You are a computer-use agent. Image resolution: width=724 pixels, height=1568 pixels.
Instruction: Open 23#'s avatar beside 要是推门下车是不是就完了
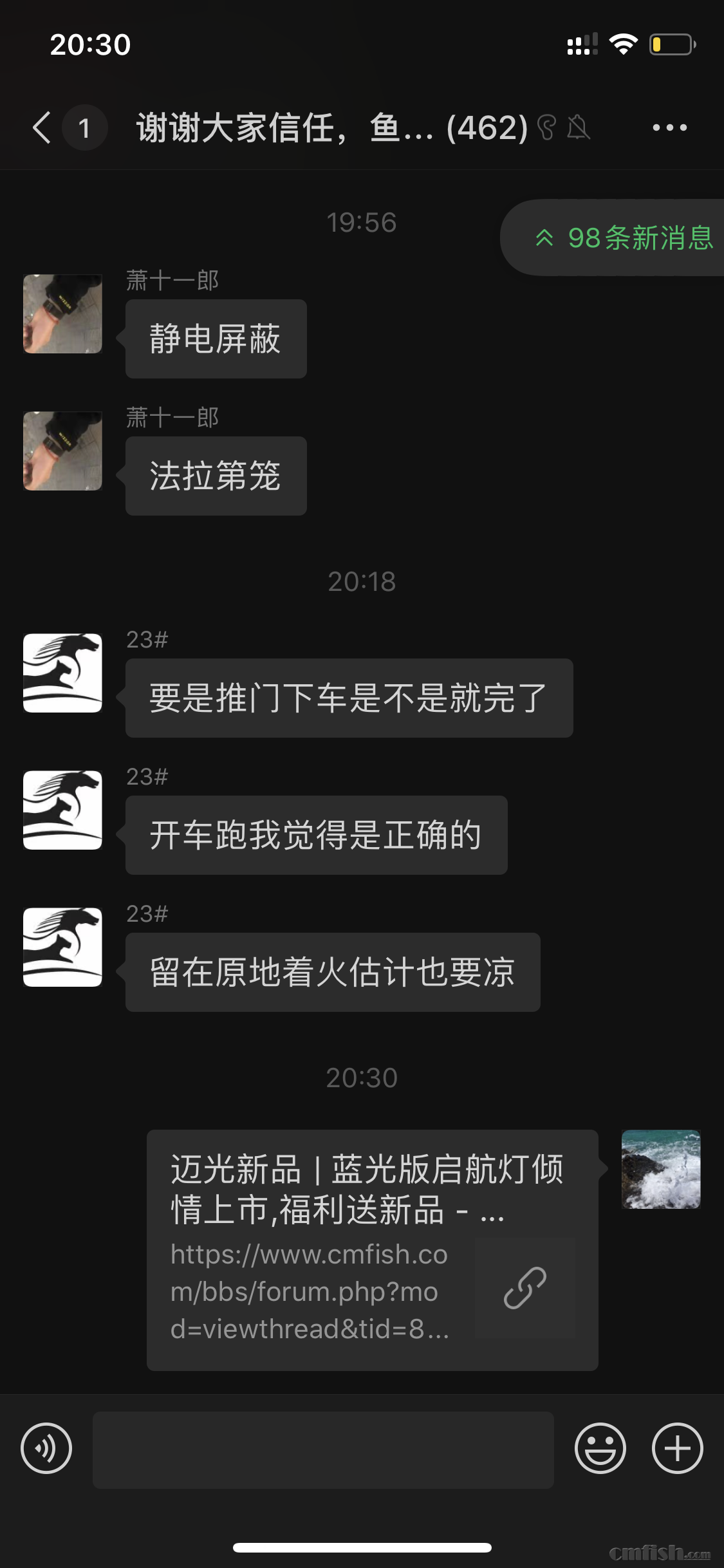point(62,673)
